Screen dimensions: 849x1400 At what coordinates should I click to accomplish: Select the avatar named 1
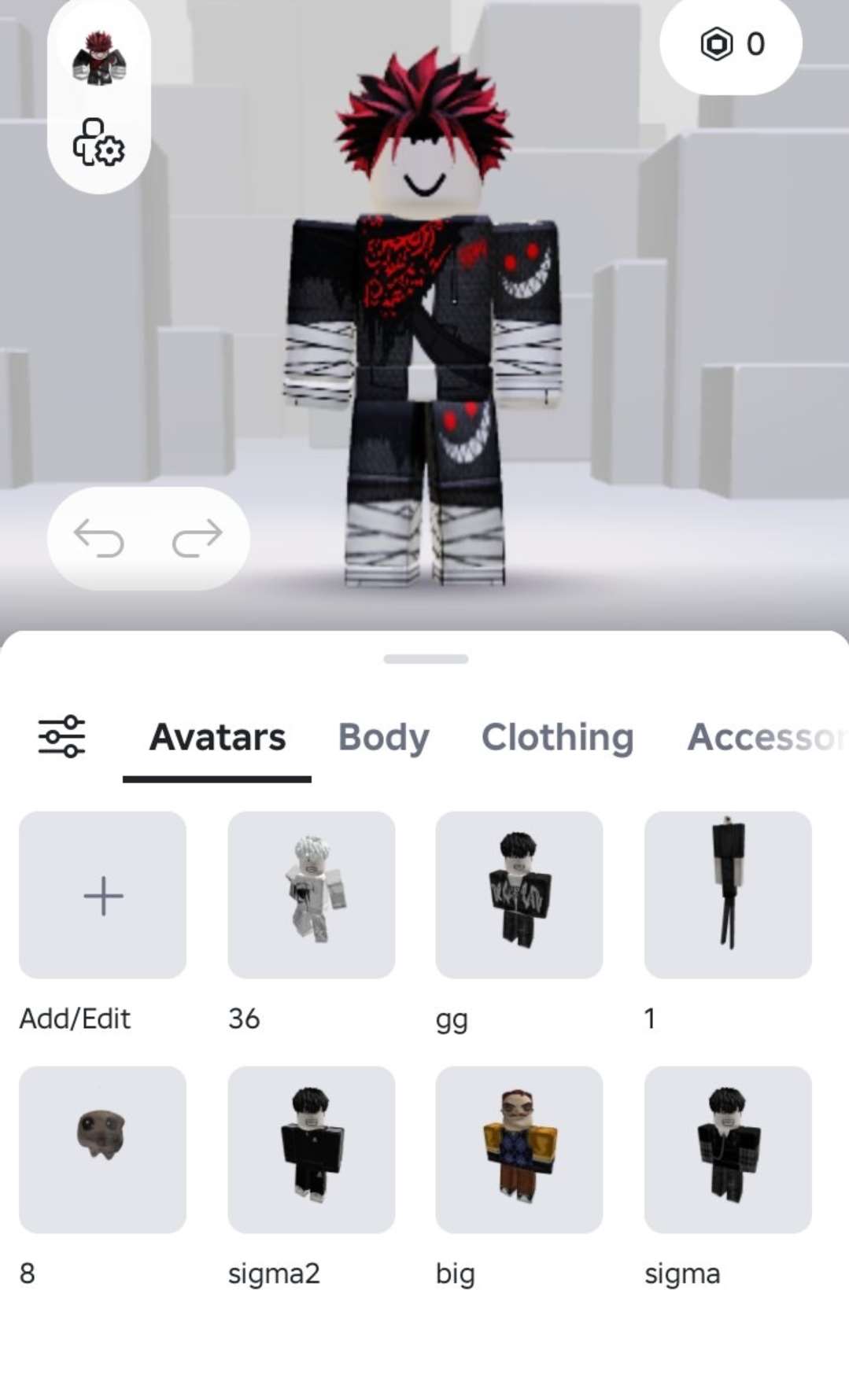pos(727,896)
